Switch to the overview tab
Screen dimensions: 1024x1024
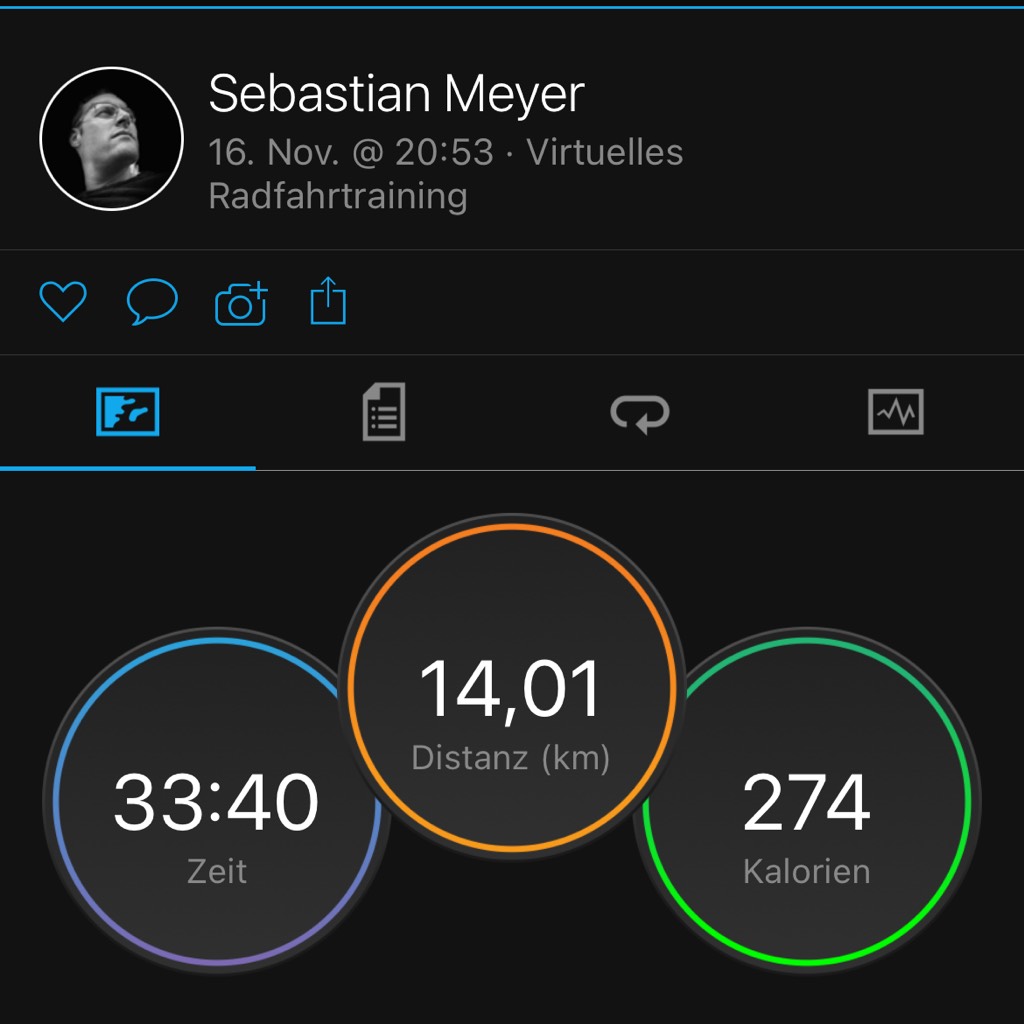coord(128,412)
